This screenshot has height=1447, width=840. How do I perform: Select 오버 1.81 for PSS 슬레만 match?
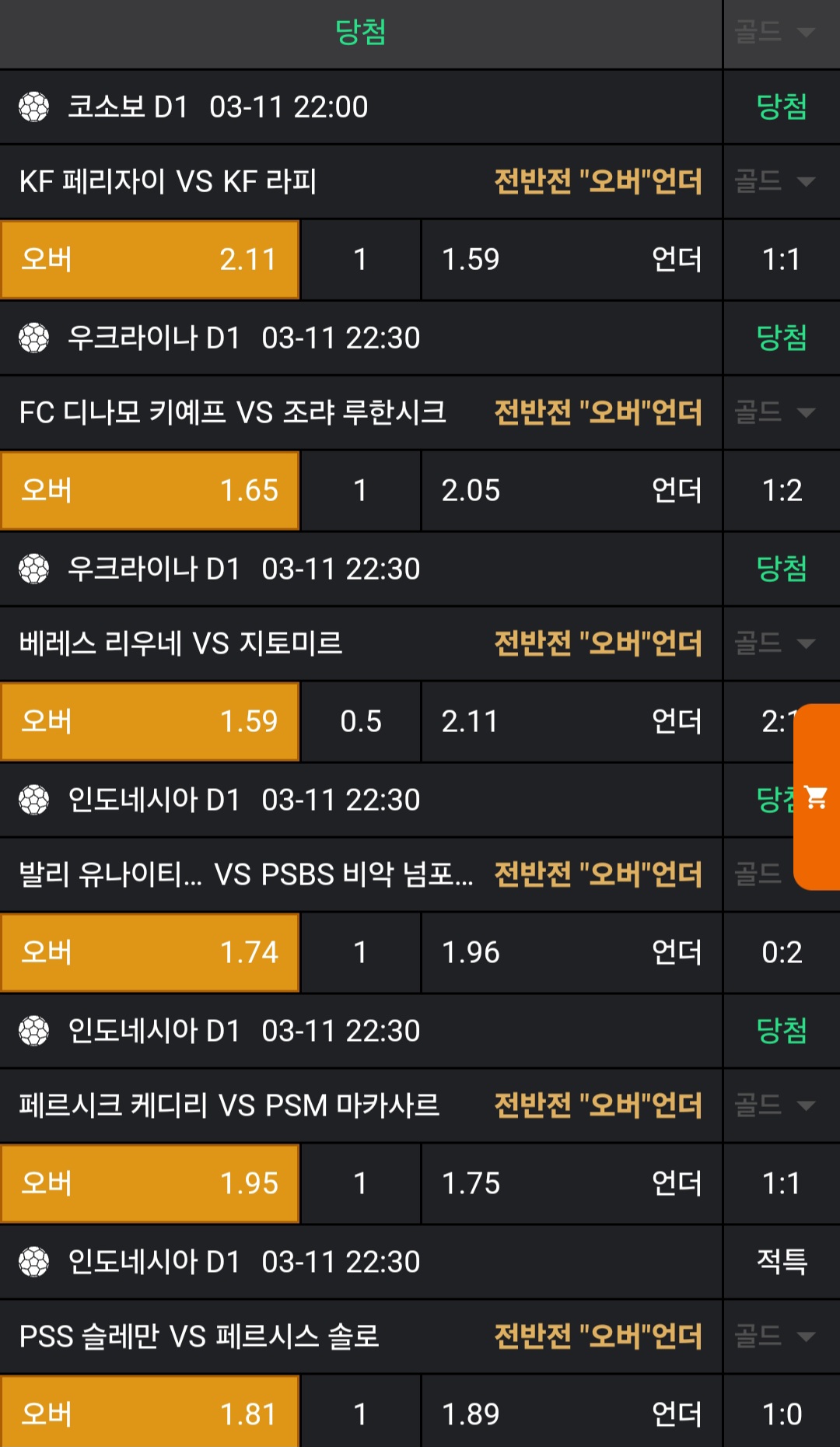(150, 1413)
